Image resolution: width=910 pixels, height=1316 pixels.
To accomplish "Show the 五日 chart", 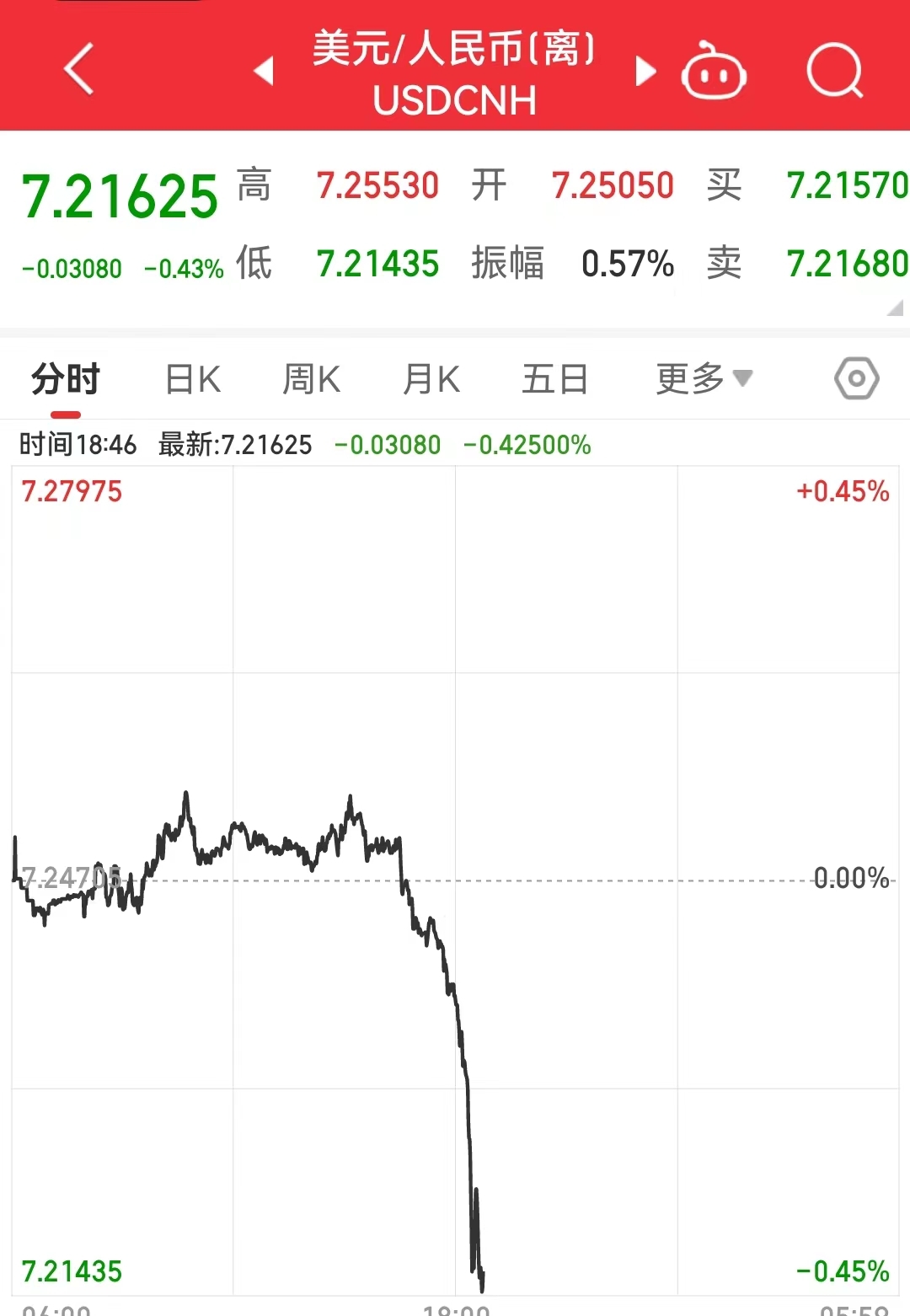I will click(554, 380).
